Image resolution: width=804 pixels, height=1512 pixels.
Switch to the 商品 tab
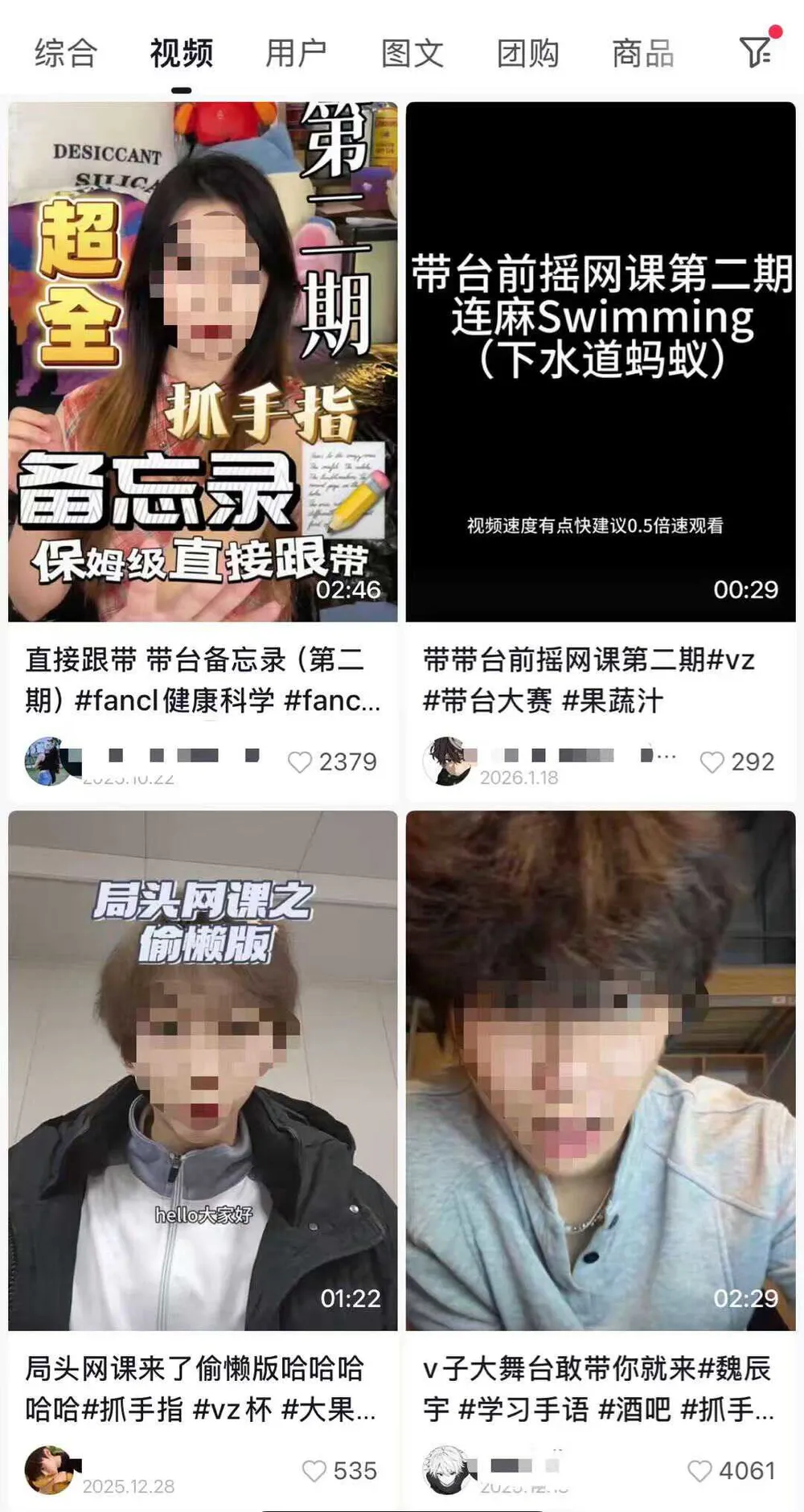pyautogui.click(x=642, y=54)
